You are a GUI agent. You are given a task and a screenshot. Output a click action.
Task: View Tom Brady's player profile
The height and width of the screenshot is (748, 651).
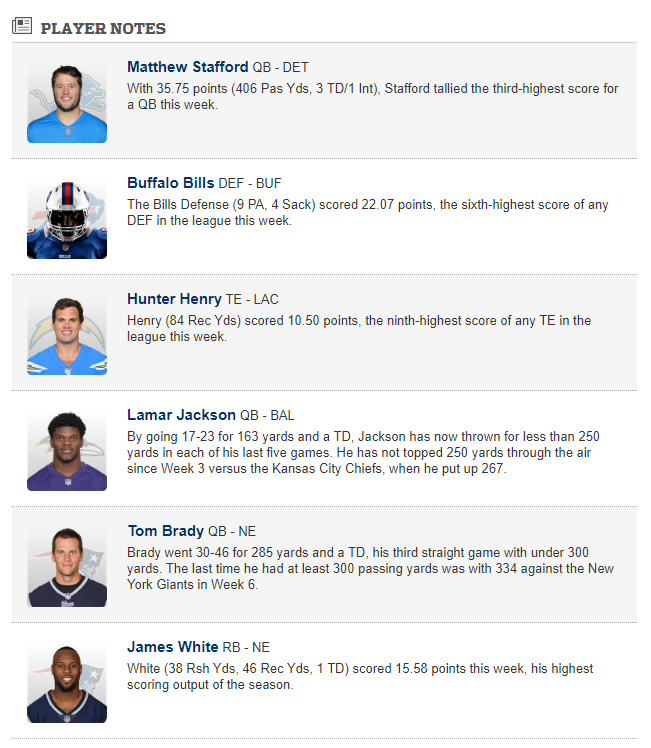point(165,531)
